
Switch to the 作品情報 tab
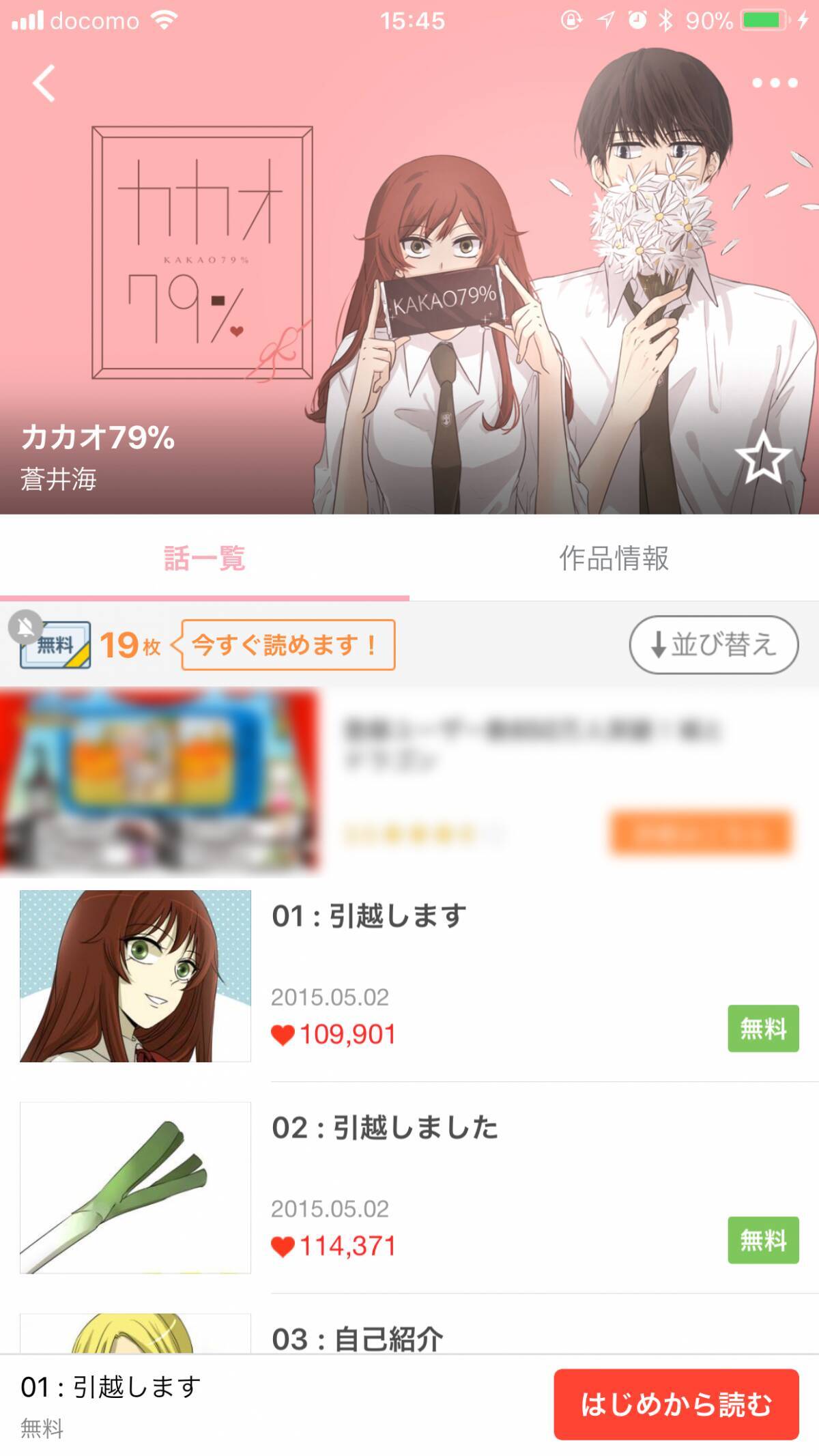click(614, 558)
